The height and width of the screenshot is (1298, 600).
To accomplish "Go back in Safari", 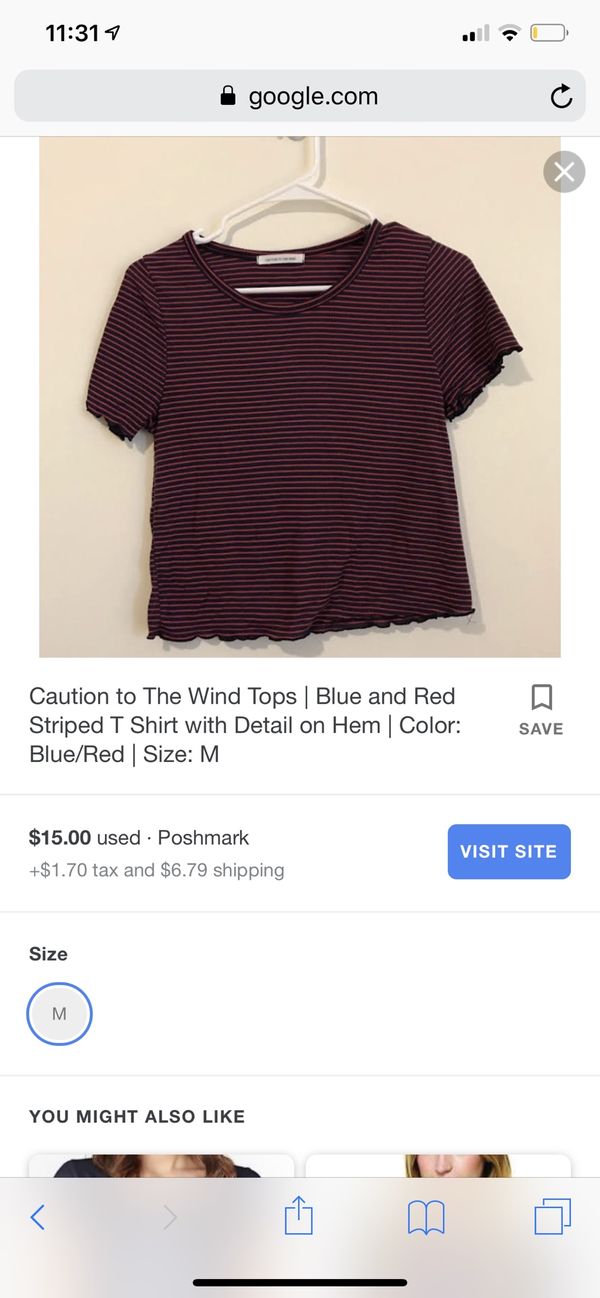I will coord(38,1216).
